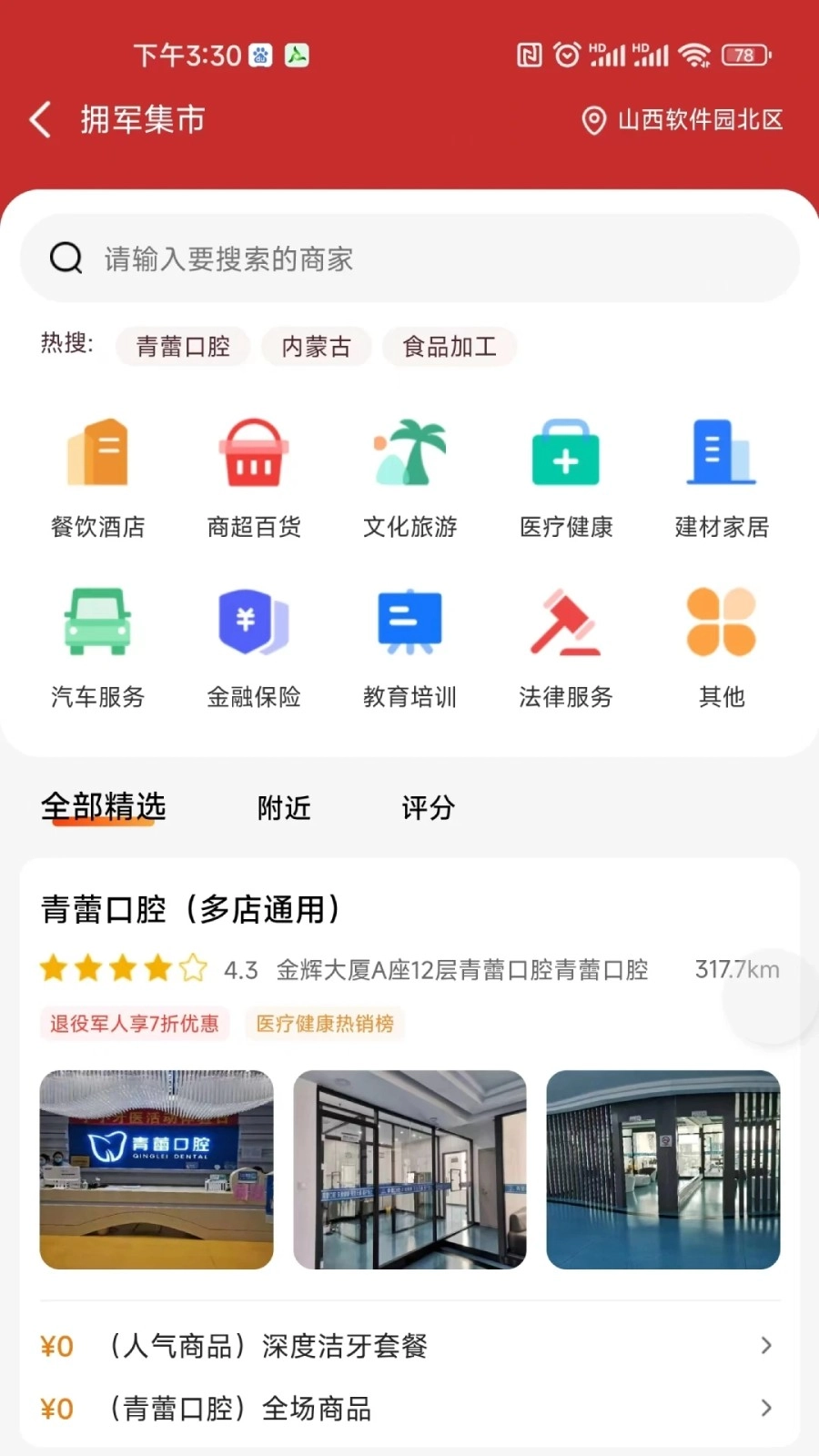Open the 医疗健康 medical category
819x1456 pixels.
click(x=565, y=473)
